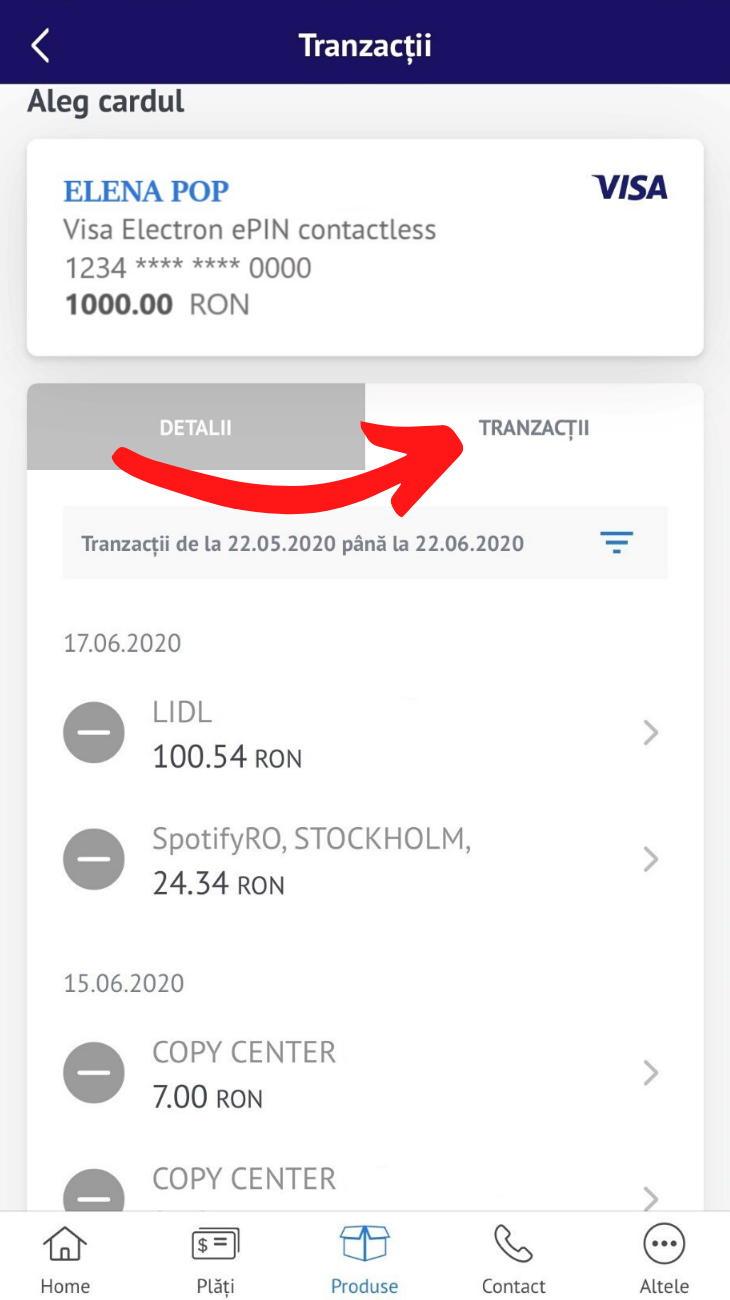Select the Tranzacții tab
Screen dimensions: 730x1300
tap(534, 427)
